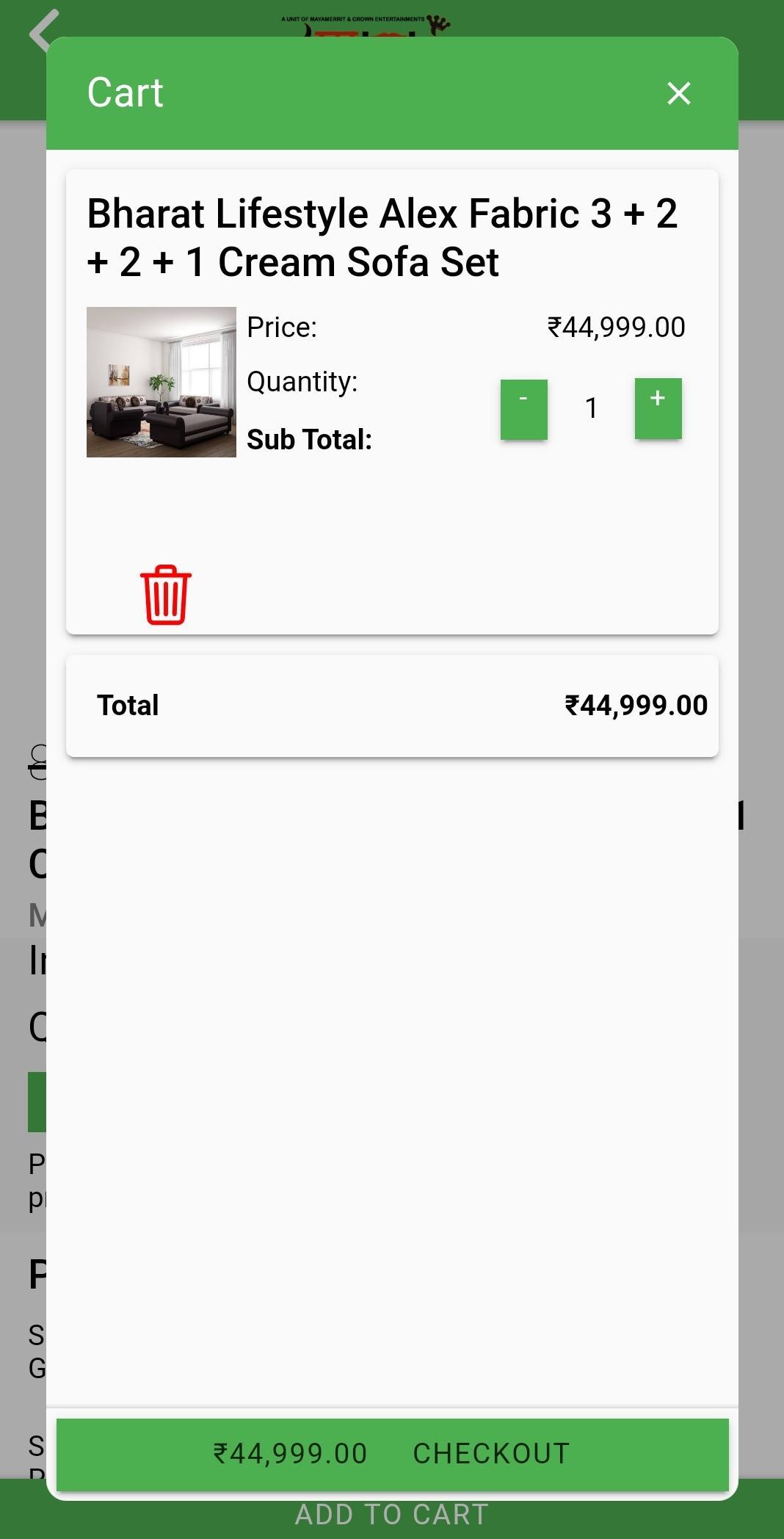Decrease sofa set quantity with minus button
784x1539 pixels.
point(523,409)
